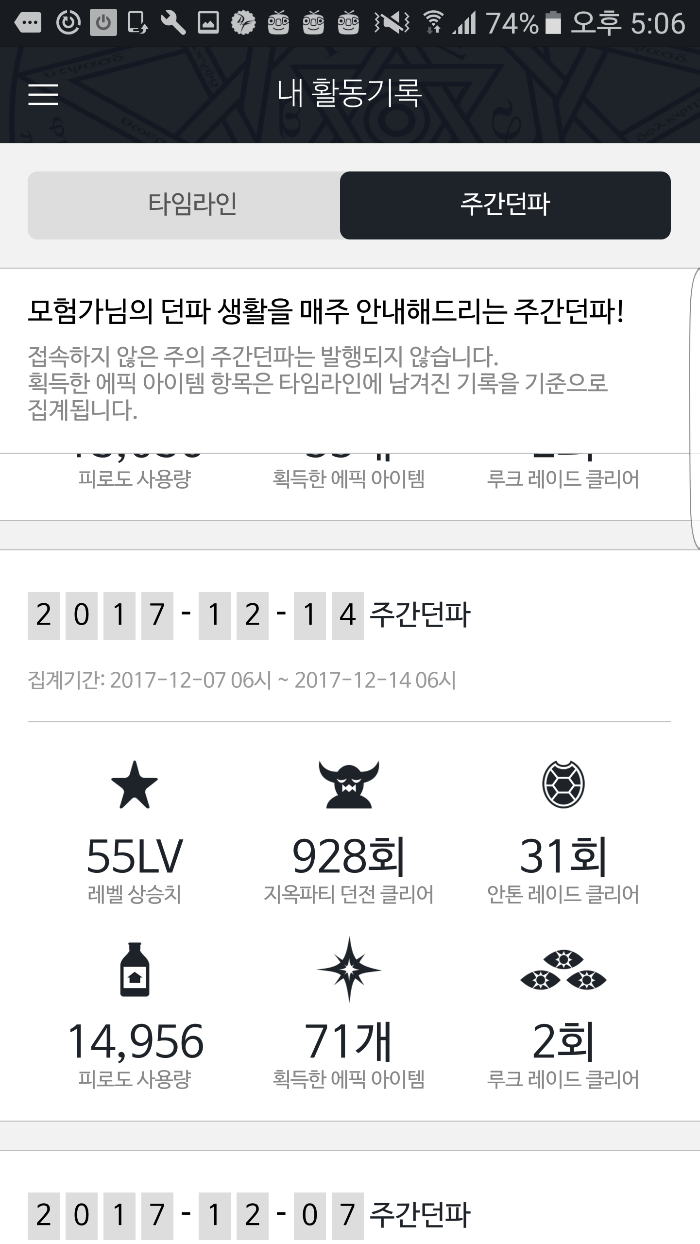
Task: Open the hamburger drawer menu
Action: pos(43,95)
